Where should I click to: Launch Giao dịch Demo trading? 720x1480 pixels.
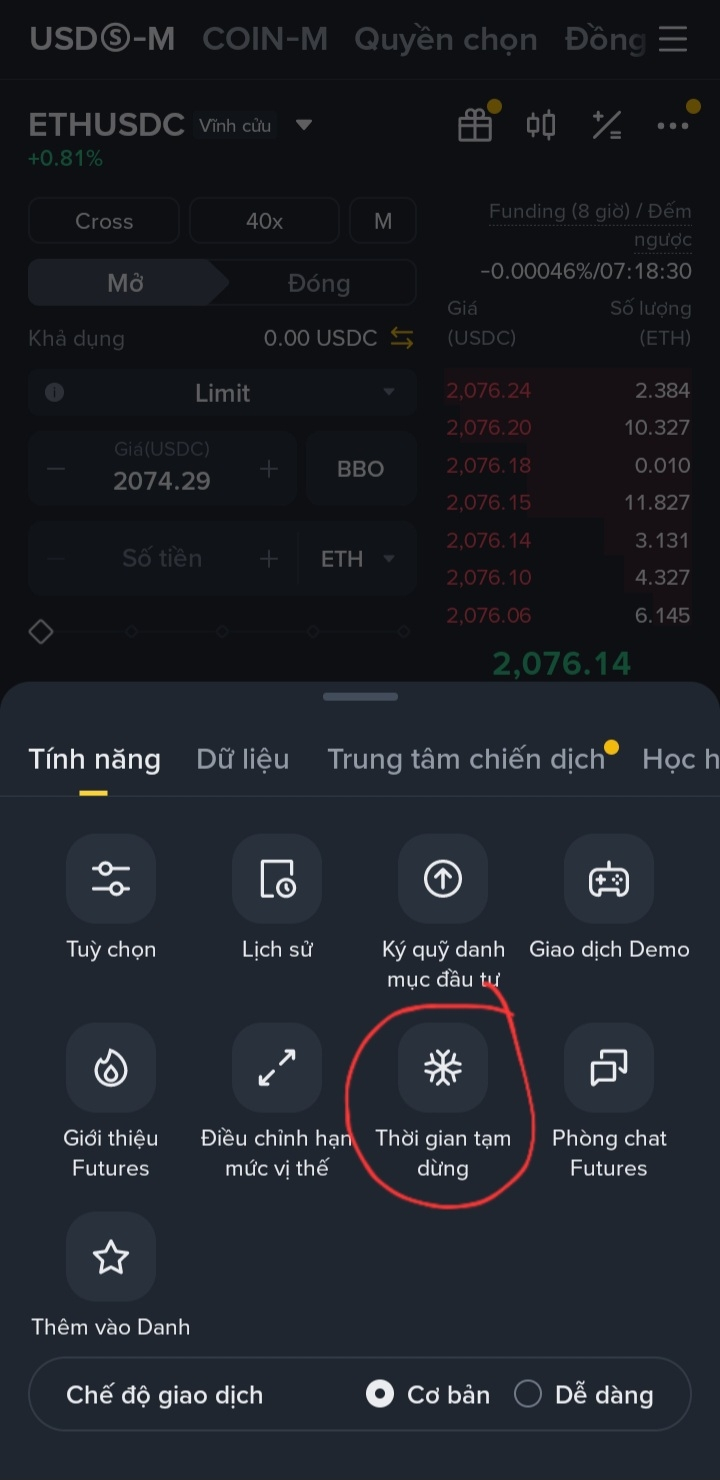609,879
